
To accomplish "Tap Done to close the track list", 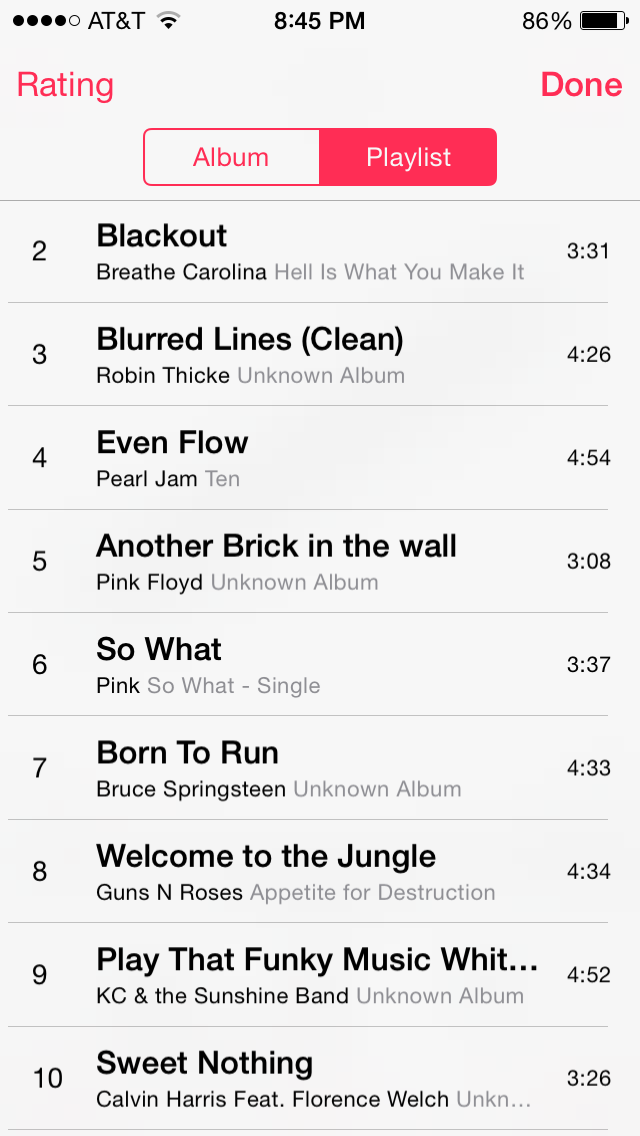I will tap(581, 85).
